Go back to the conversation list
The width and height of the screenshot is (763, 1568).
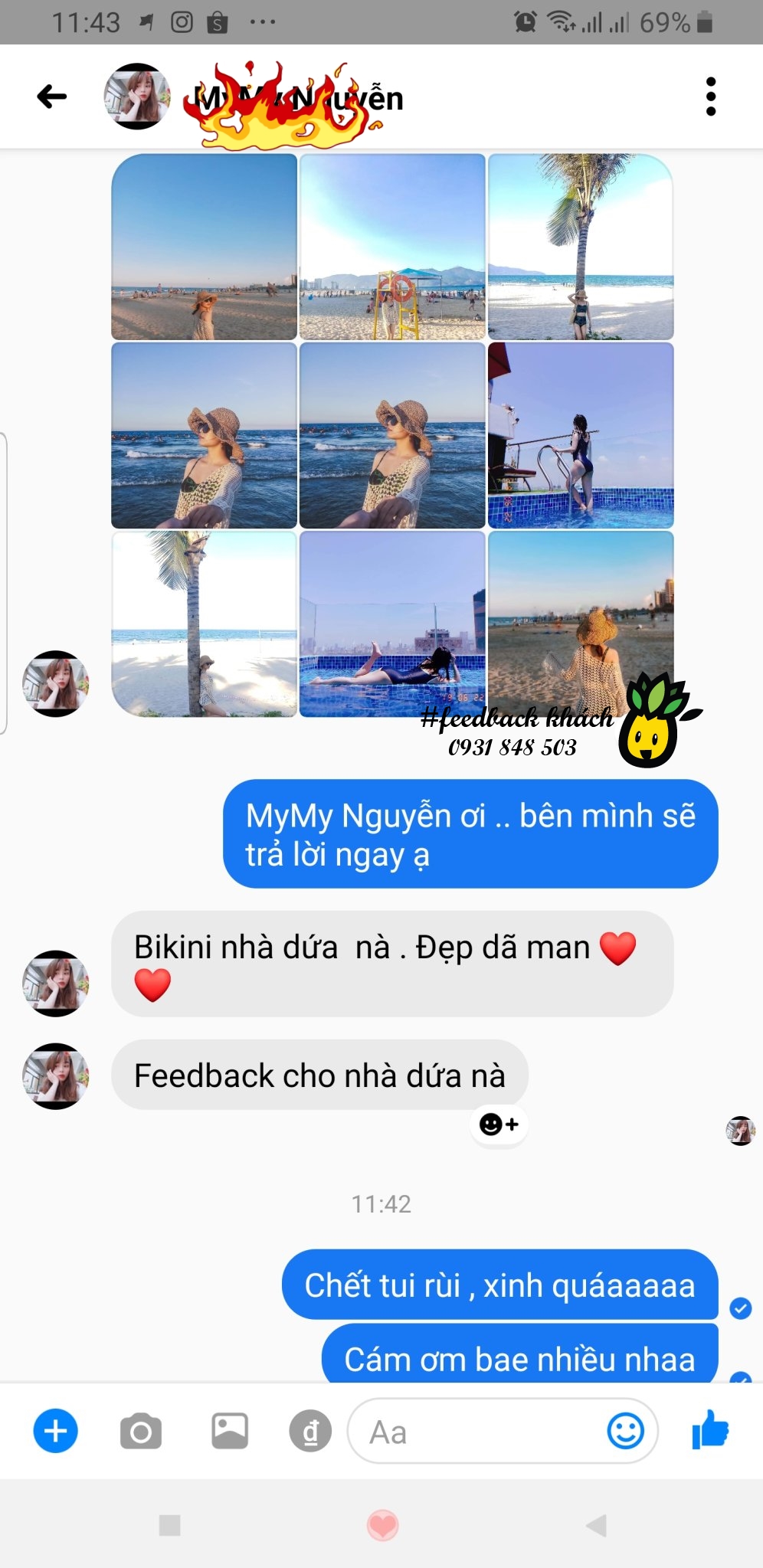coord(52,97)
